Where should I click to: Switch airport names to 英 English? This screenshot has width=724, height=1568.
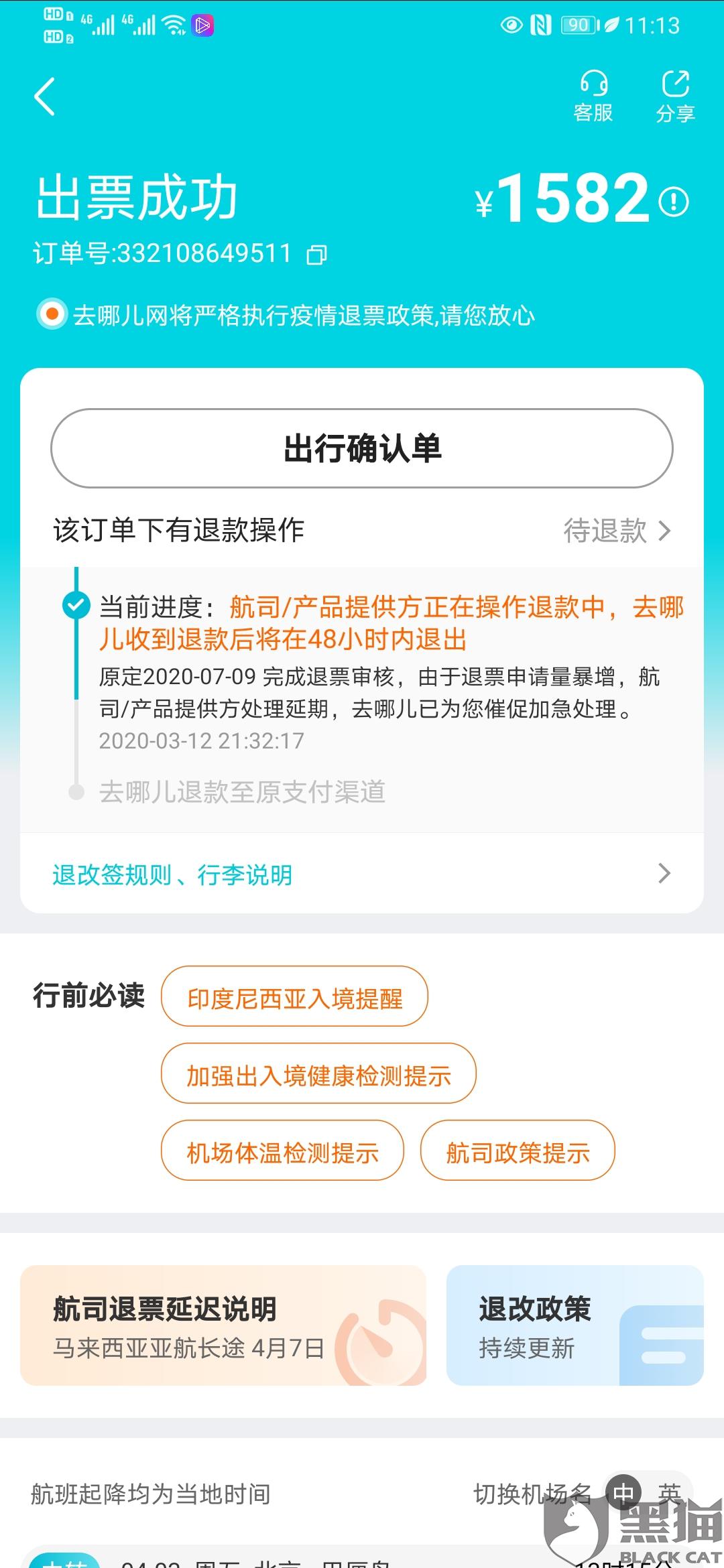point(669,1493)
